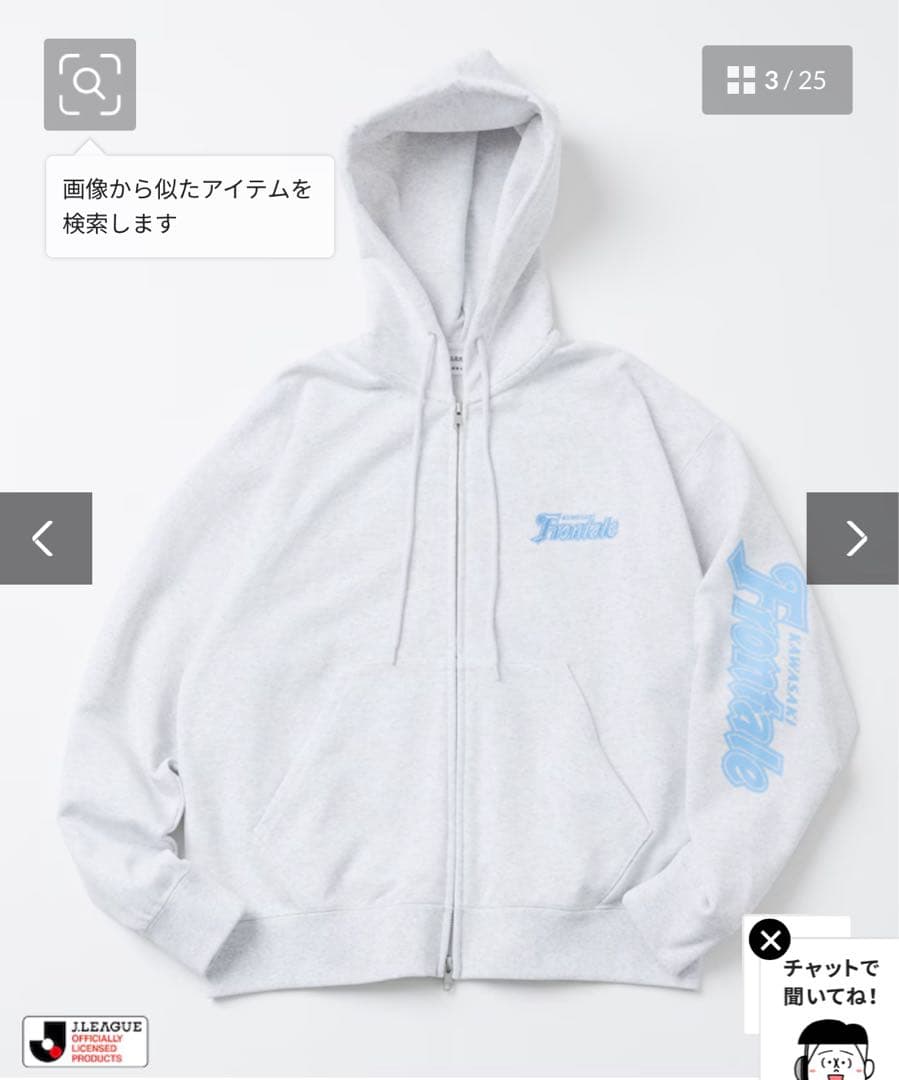This screenshot has height=1080, width=899.
Task: Open the image similarity search tool
Action: (88, 84)
